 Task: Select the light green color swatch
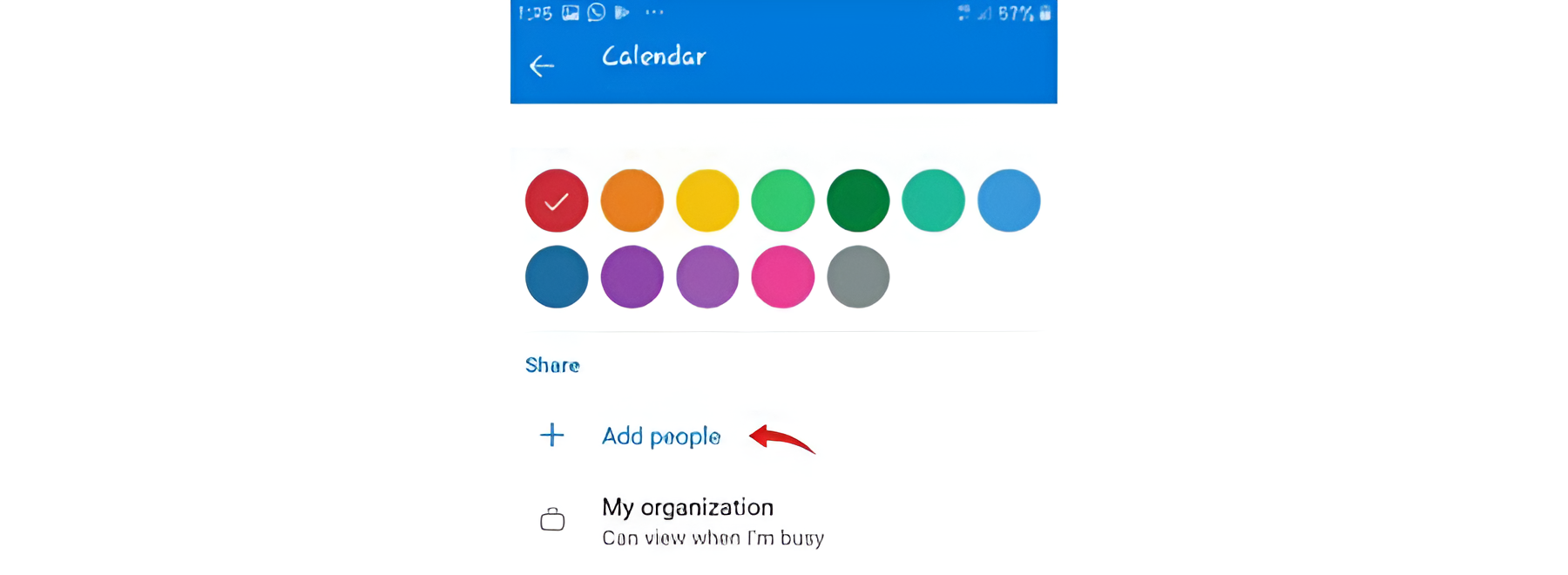783,200
